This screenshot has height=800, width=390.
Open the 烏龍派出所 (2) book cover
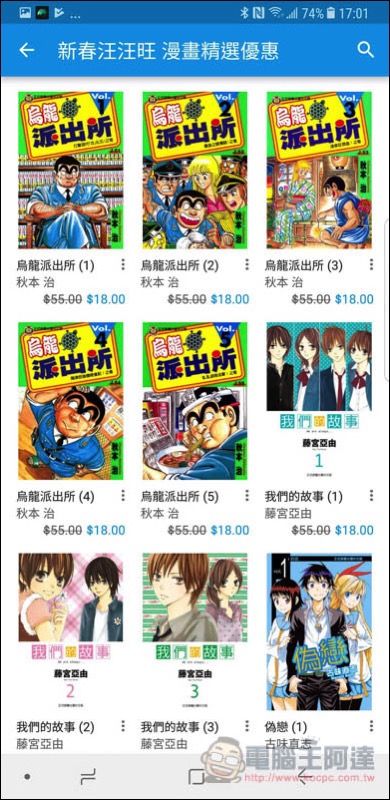click(x=194, y=170)
